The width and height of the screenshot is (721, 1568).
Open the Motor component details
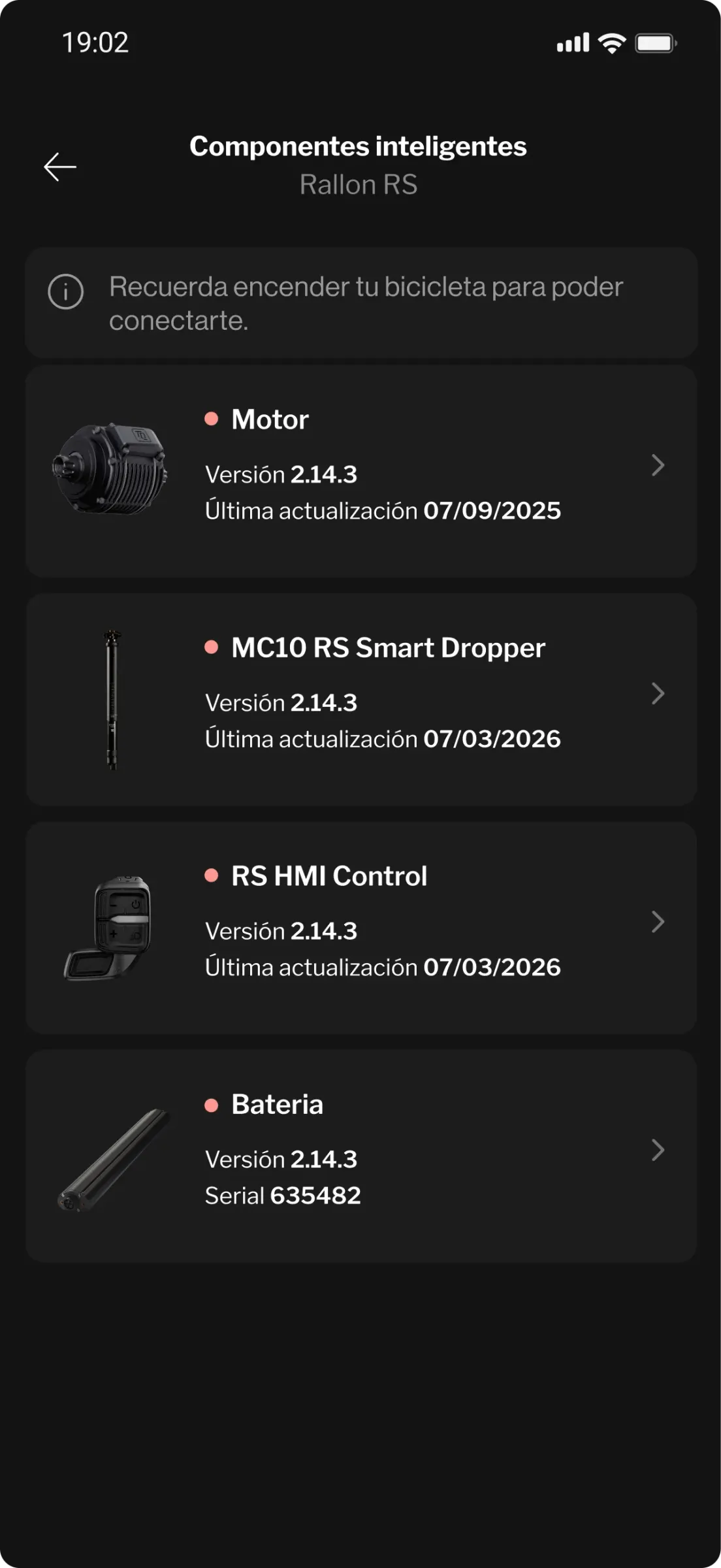[361, 470]
